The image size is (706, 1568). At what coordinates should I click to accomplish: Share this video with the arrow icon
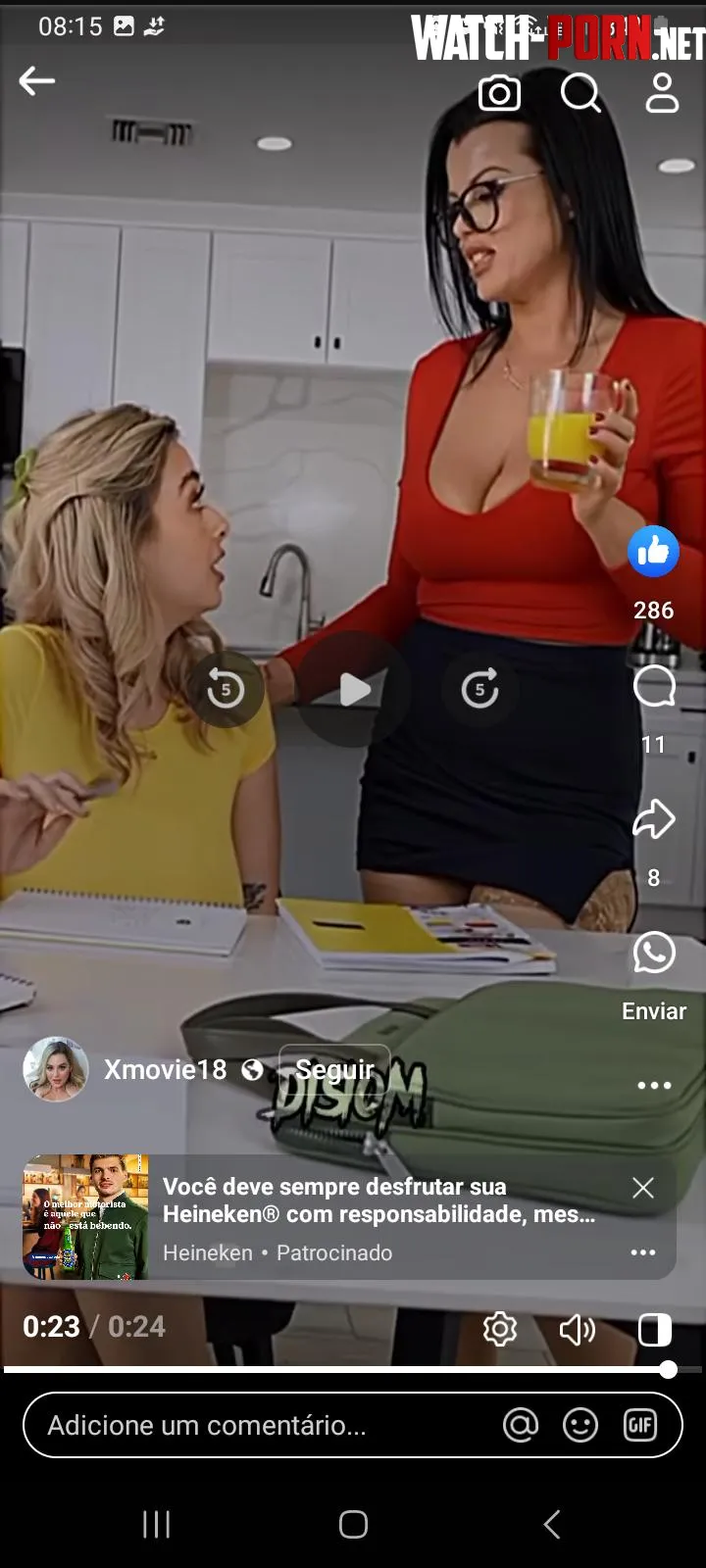(x=653, y=820)
